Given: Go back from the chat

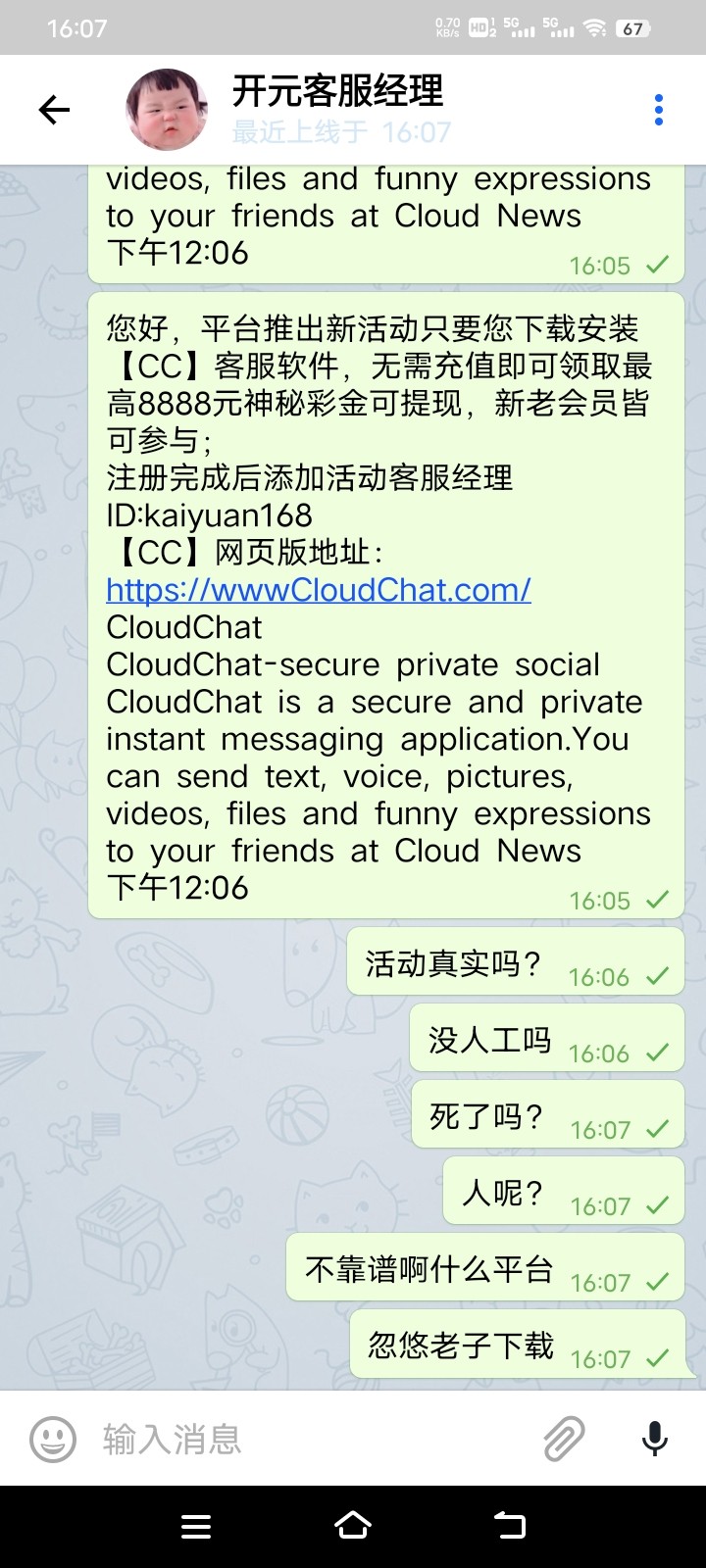Looking at the screenshot, I should [x=54, y=110].
